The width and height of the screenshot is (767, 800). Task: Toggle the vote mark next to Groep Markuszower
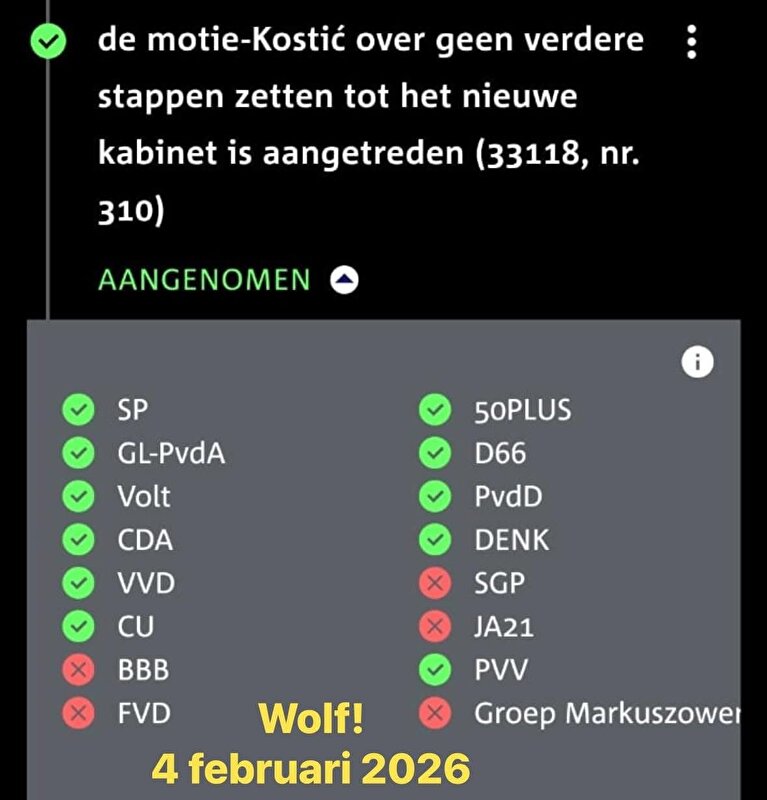(435, 714)
